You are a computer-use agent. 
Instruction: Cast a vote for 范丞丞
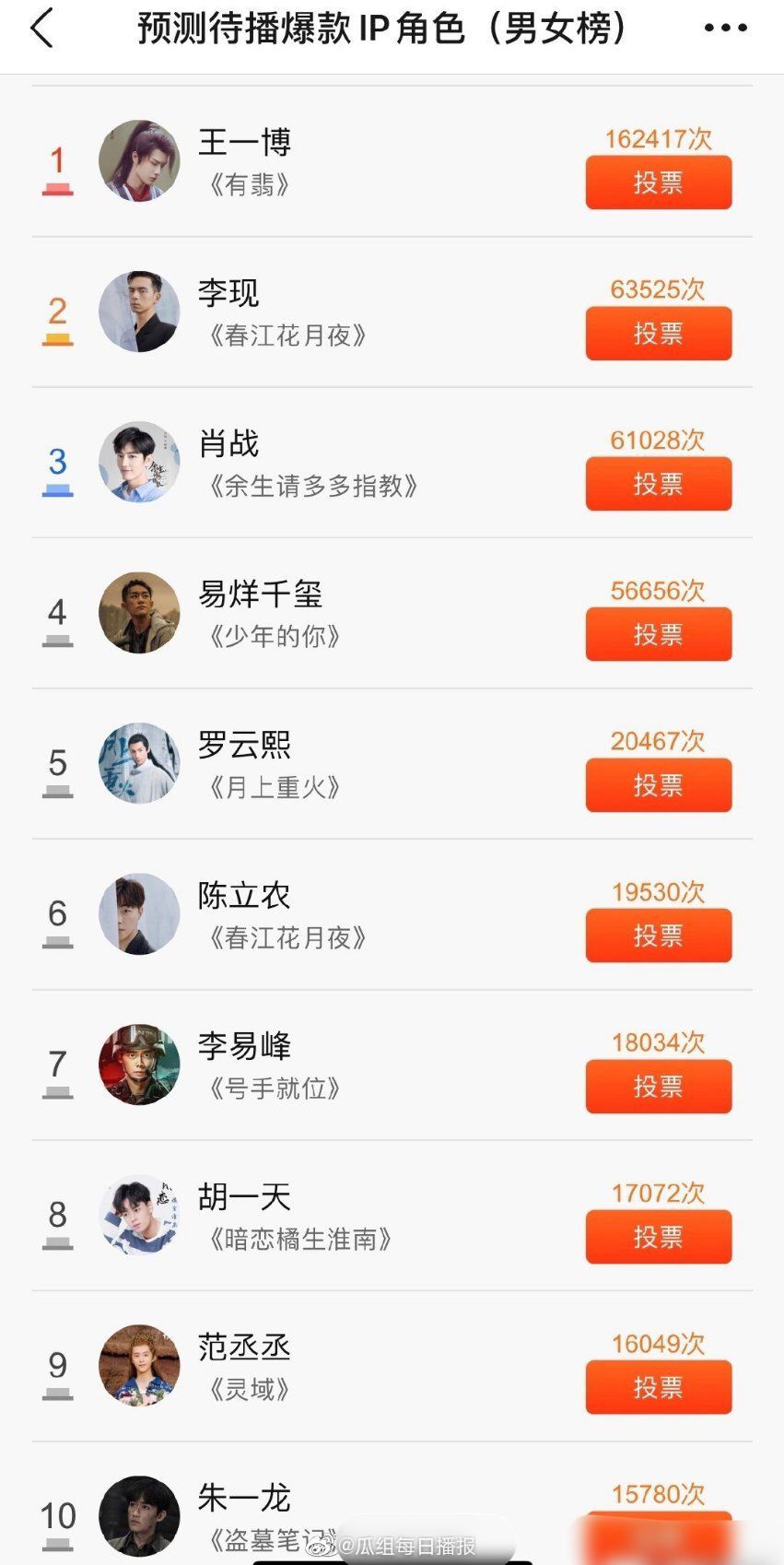coord(658,1387)
